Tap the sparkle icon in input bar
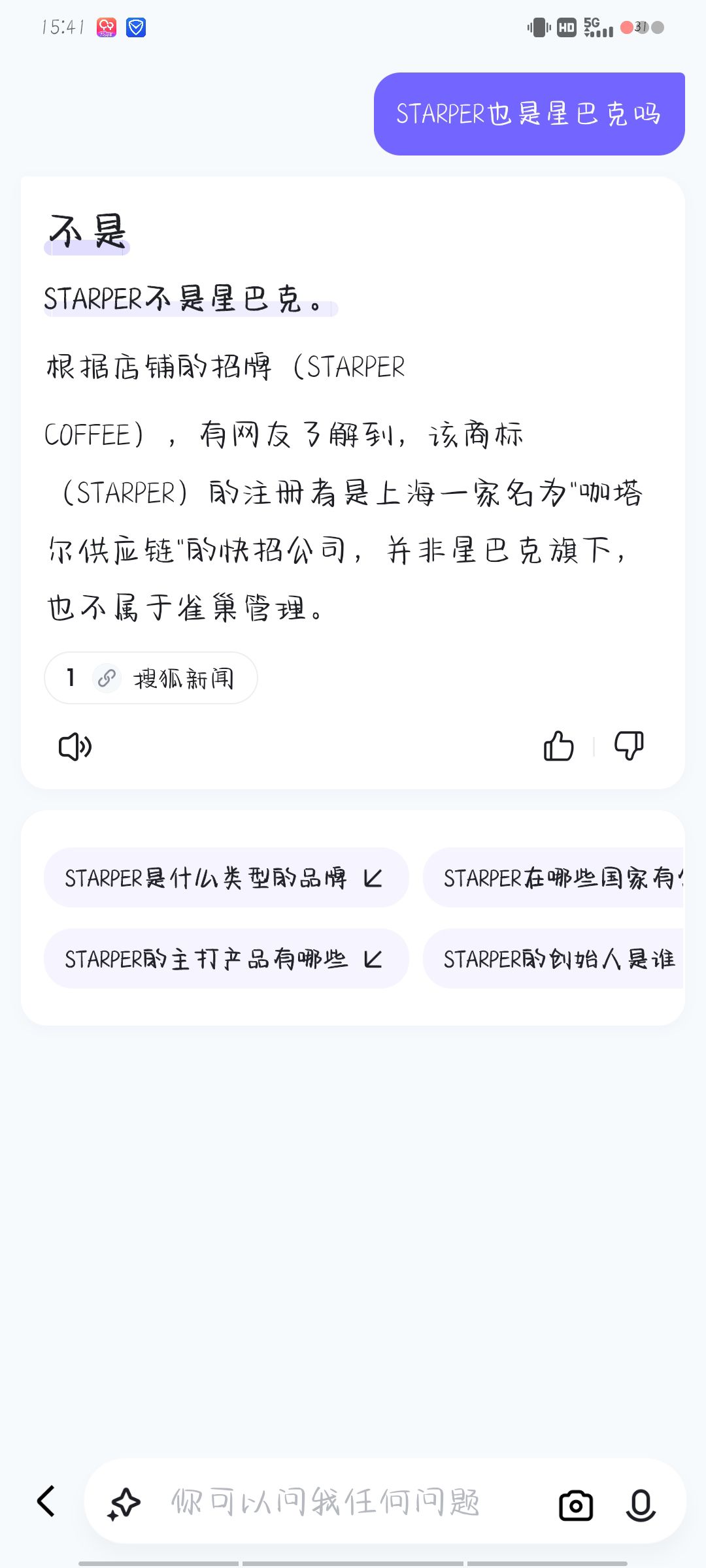706x1568 pixels. pyautogui.click(x=124, y=1503)
